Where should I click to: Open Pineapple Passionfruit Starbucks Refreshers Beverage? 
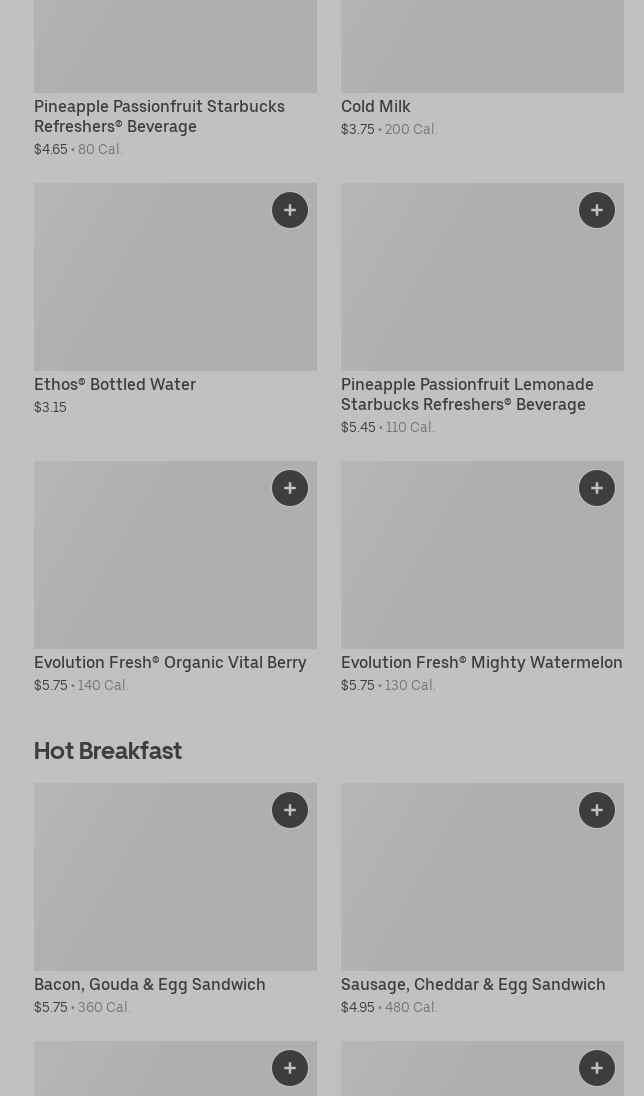176,78
